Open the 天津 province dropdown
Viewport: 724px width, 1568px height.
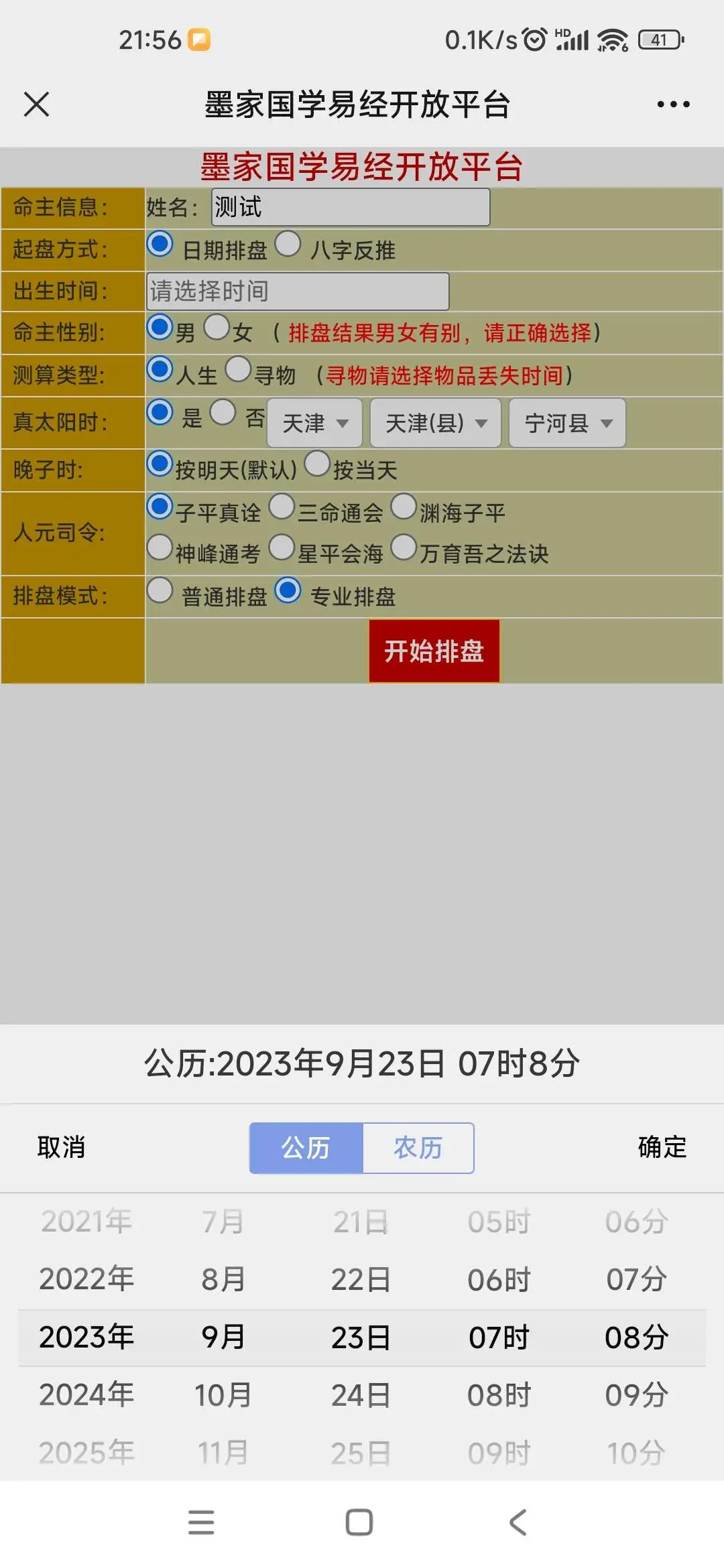(x=313, y=423)
